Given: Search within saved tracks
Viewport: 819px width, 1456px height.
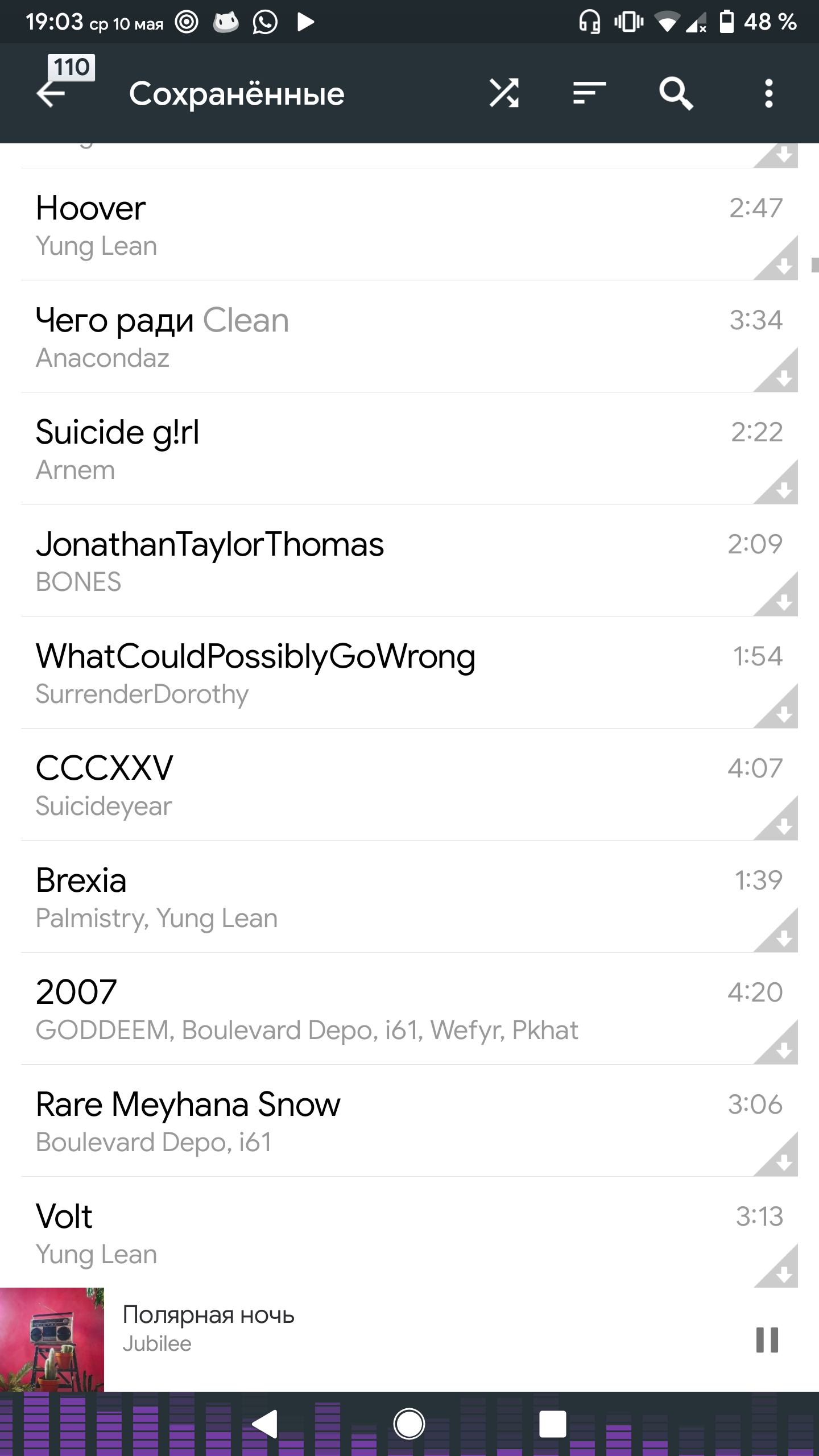Looking at the screenshot, I should [676, 93].
